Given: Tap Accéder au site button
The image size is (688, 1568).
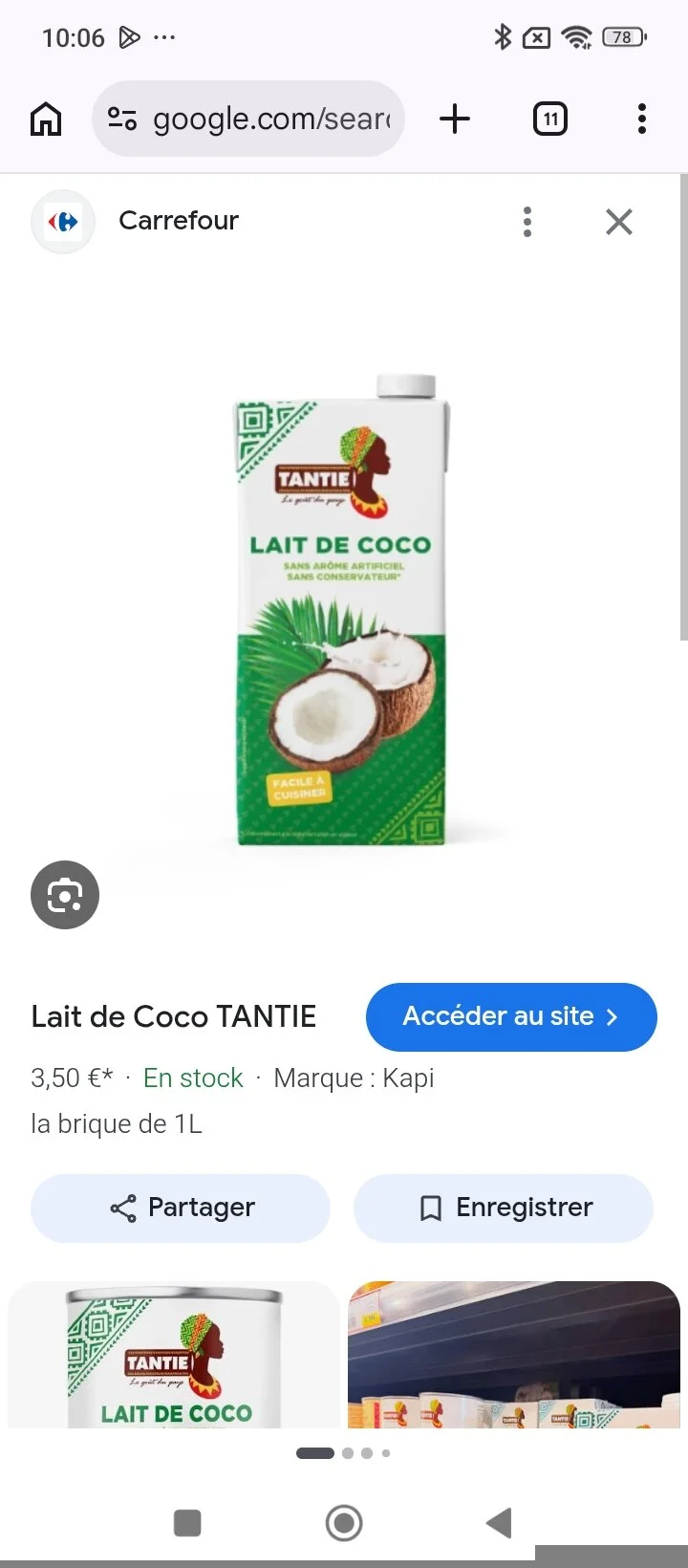Looking at the screenshot, I should pos(511,1016).
